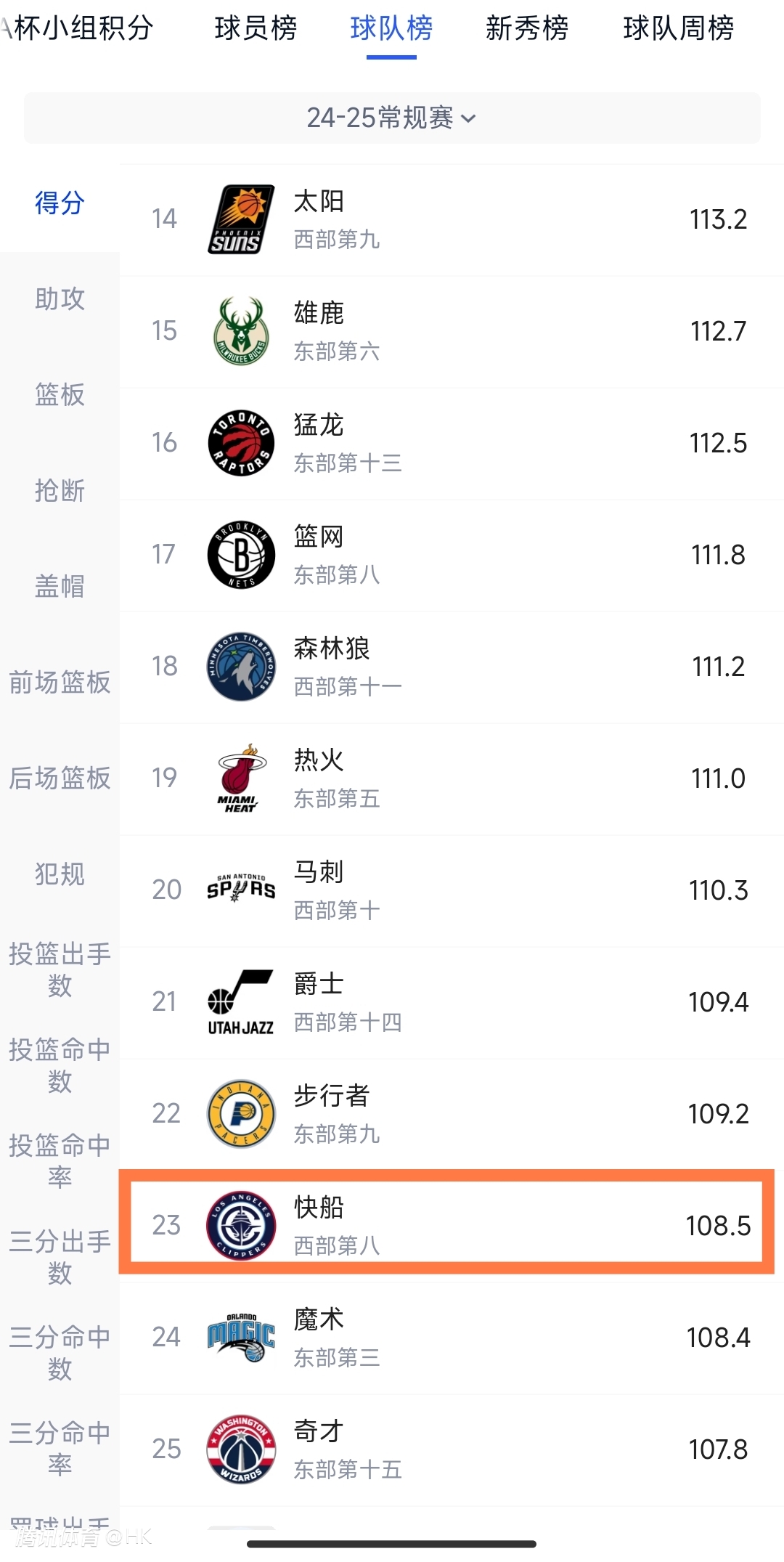
Task: Open the 杯小组积分 tab
Action: [x=80, y=29]
